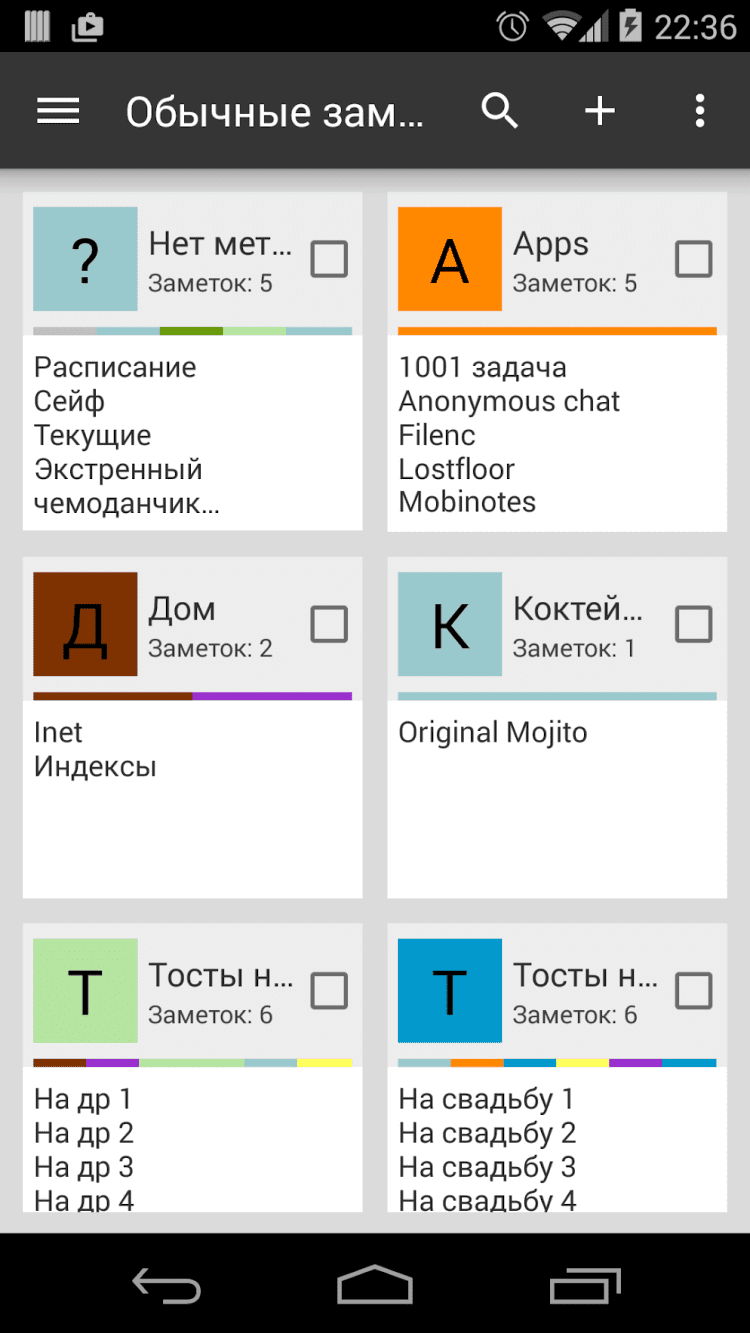Return to the home screen
This screenshot has width=750, height=1333.
(375, 1285)
